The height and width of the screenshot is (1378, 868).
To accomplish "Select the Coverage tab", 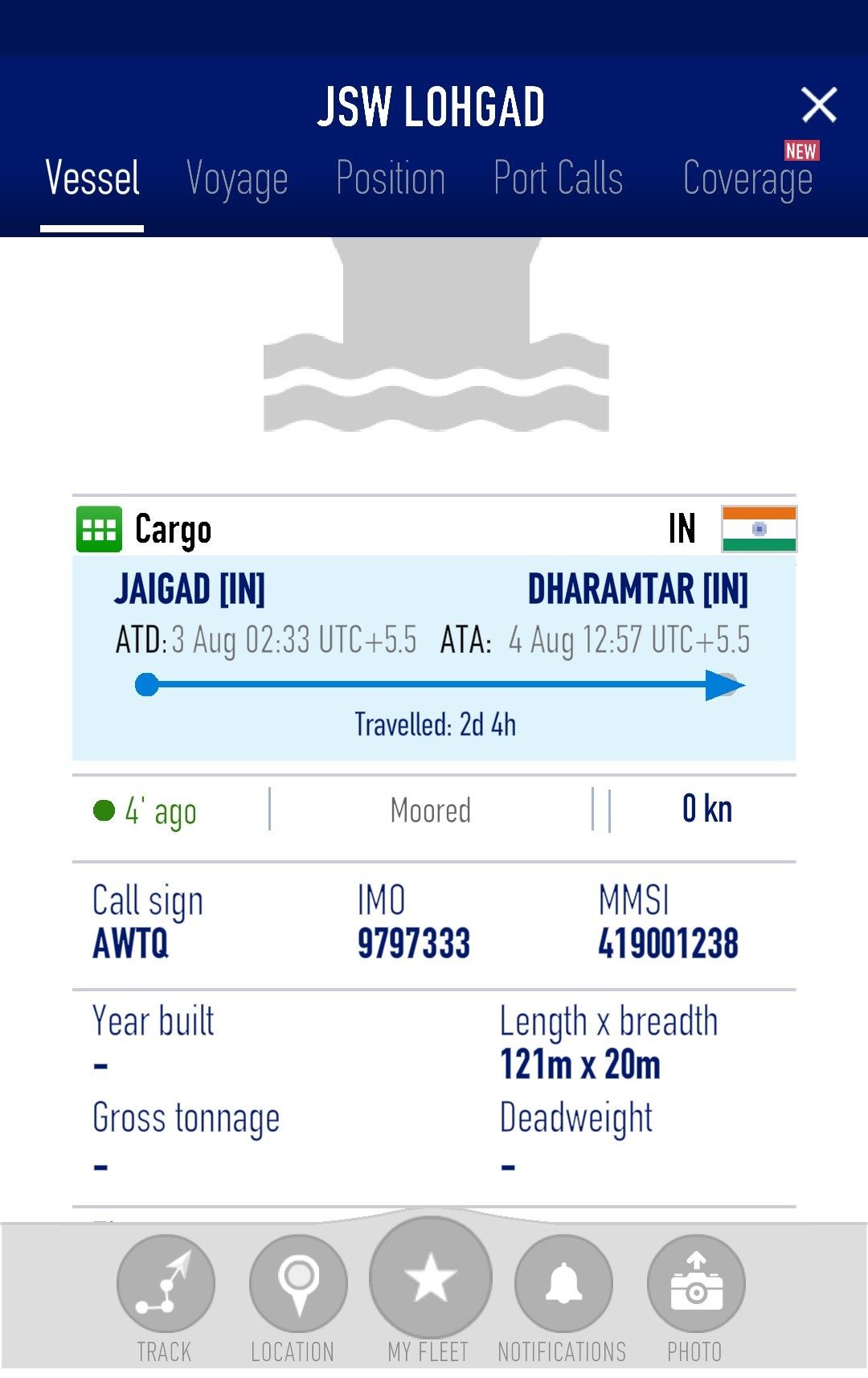I will [747, 178].
